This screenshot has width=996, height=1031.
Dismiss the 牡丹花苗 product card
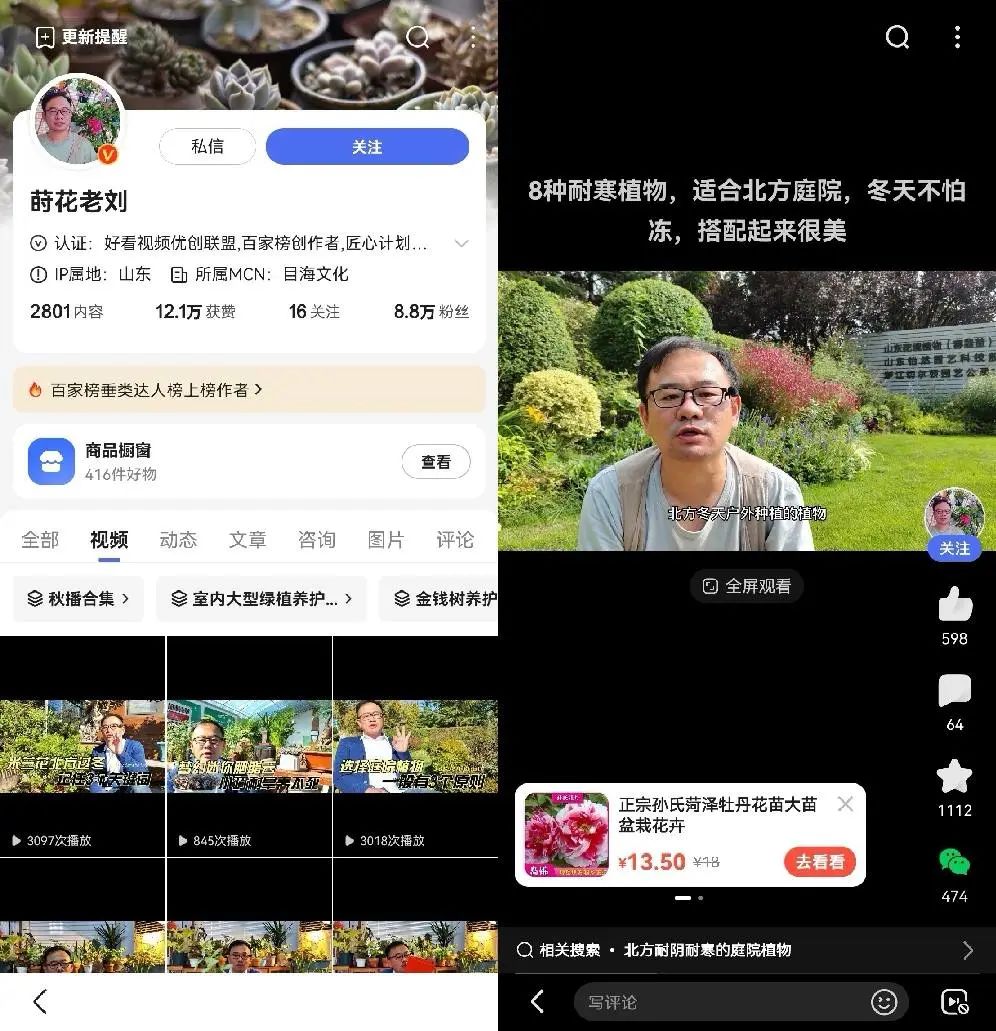[x=845, y=804]
